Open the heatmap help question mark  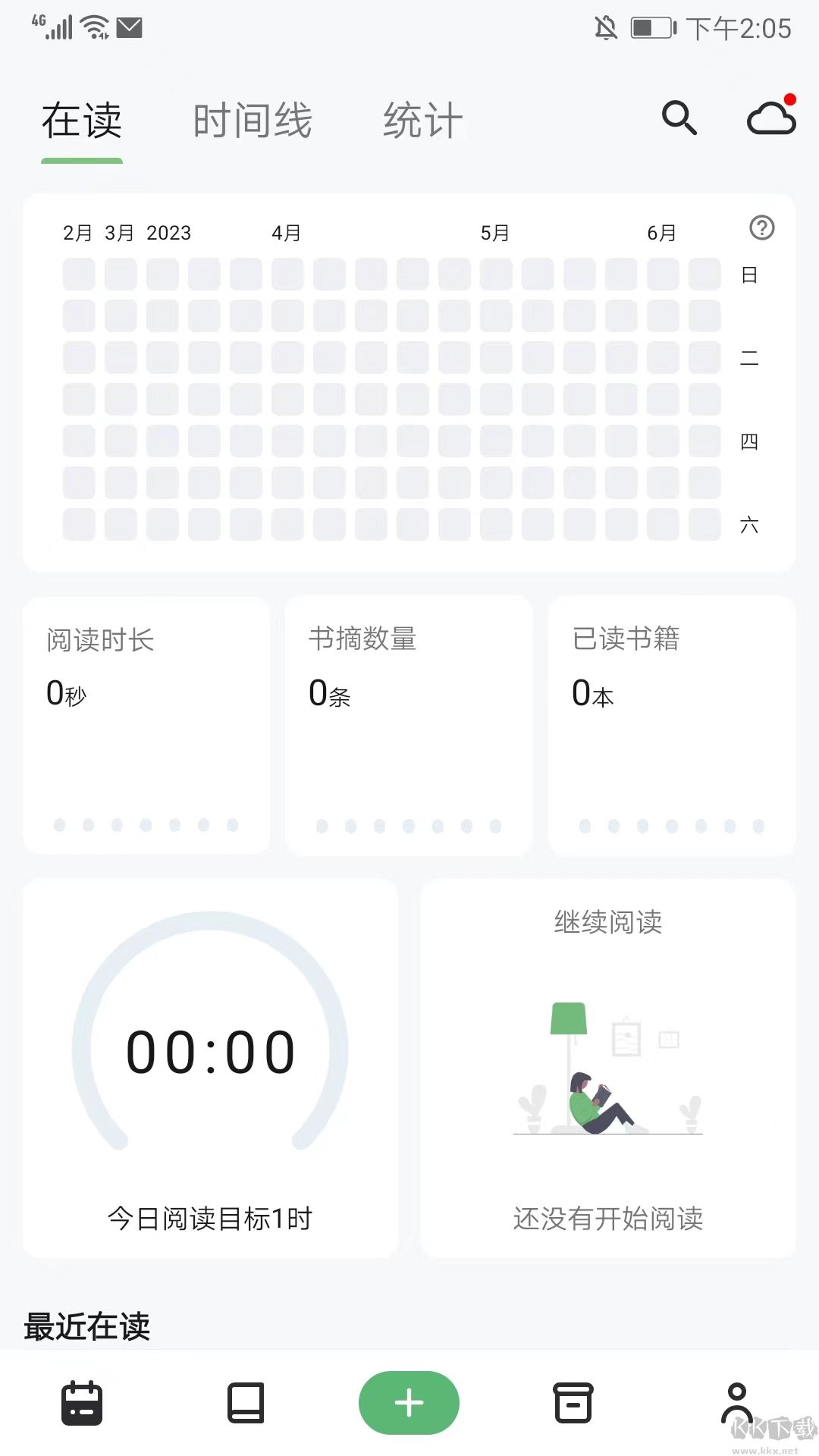tap(761, 228)
